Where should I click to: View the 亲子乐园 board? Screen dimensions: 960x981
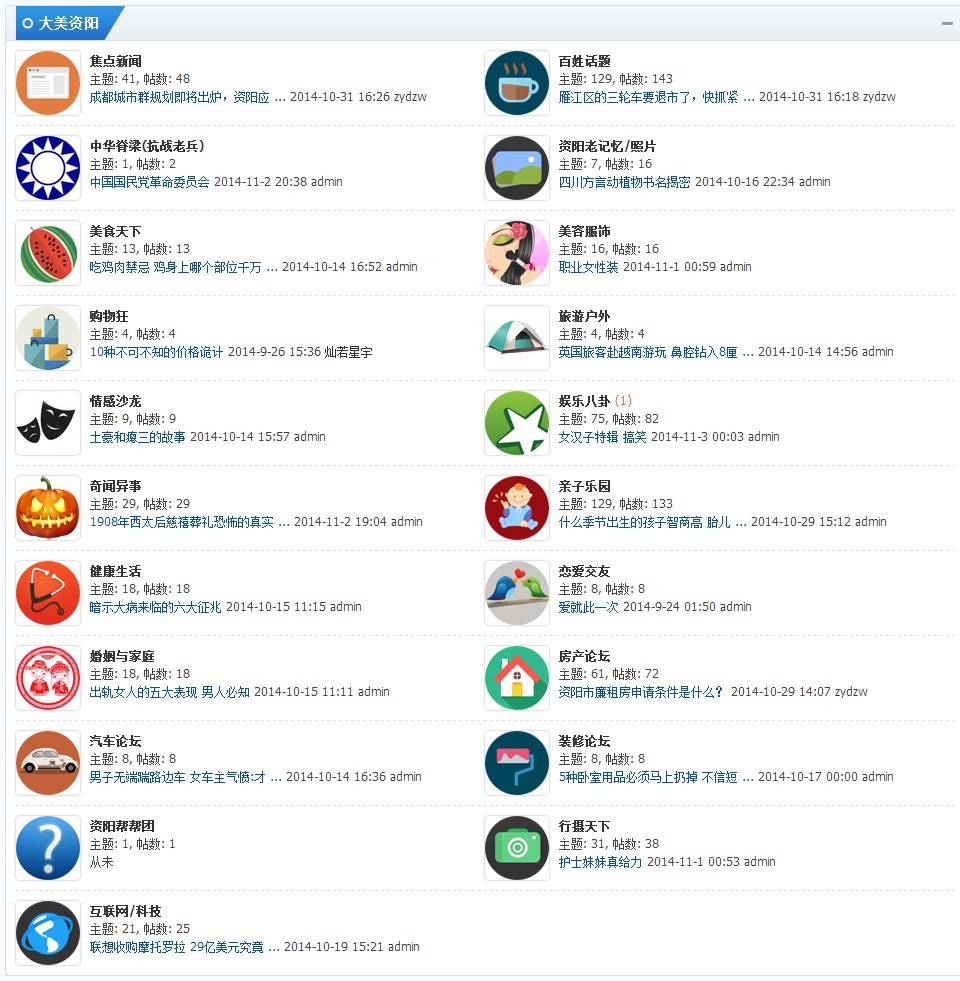pos(584,486)
